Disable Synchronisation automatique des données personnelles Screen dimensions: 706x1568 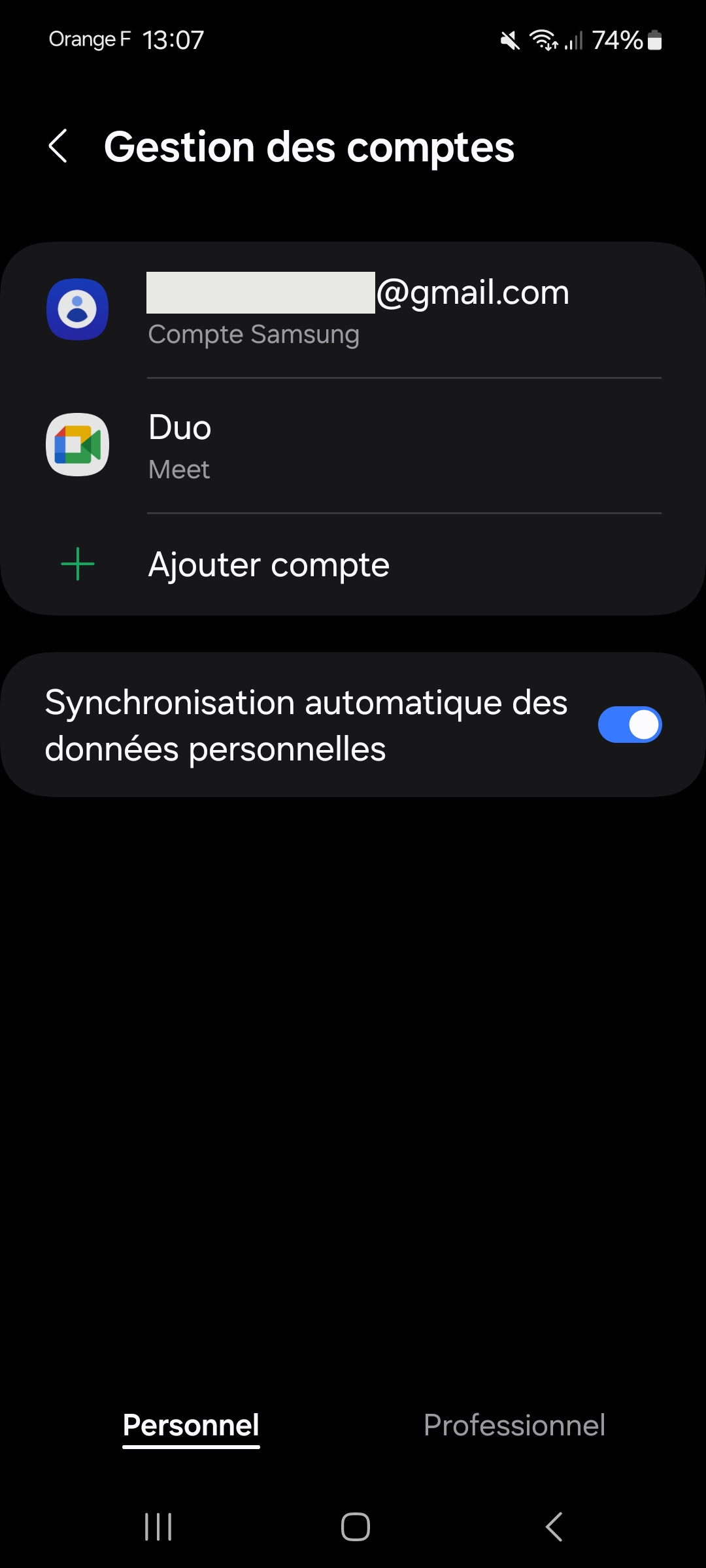[629, 725]
